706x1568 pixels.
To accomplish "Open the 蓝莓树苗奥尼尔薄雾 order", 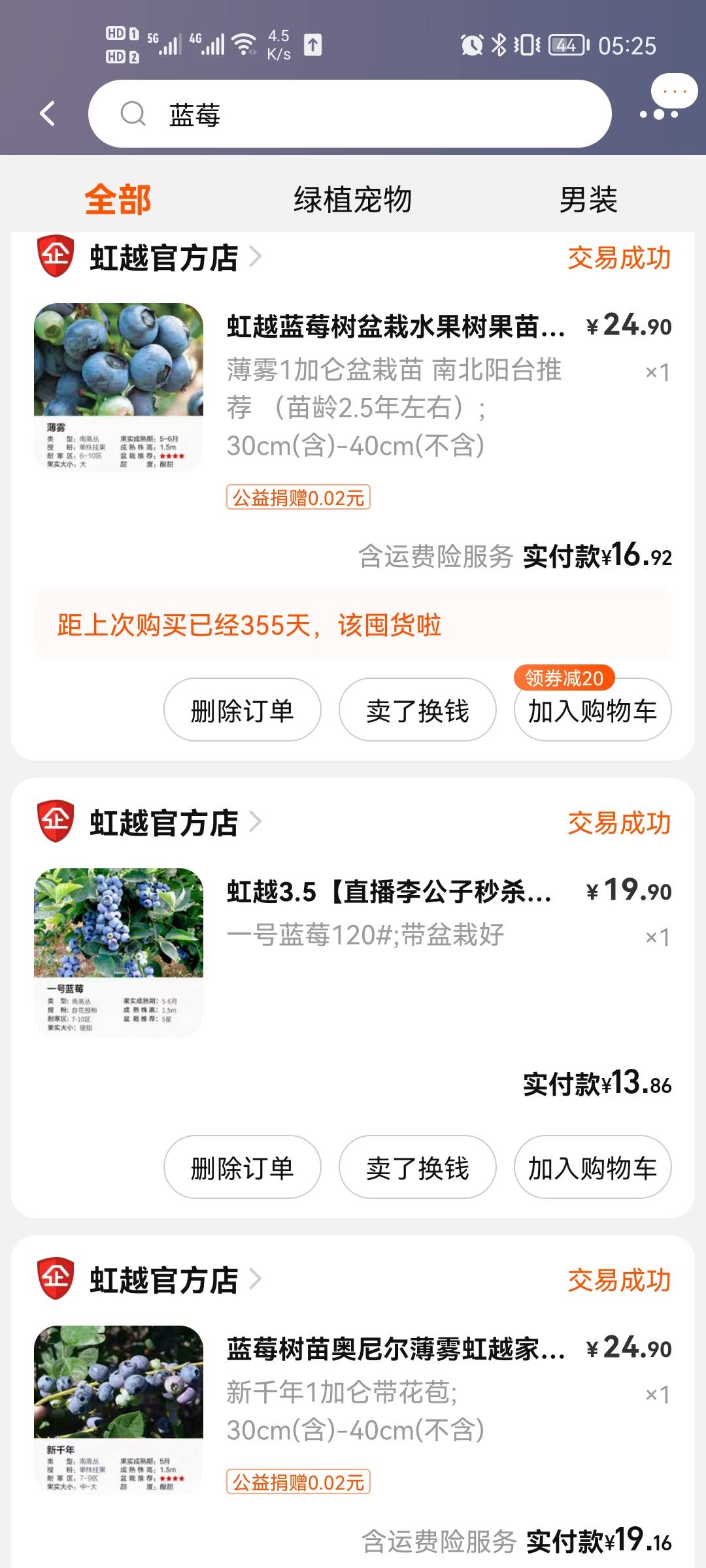I will tap(395, 1349).
